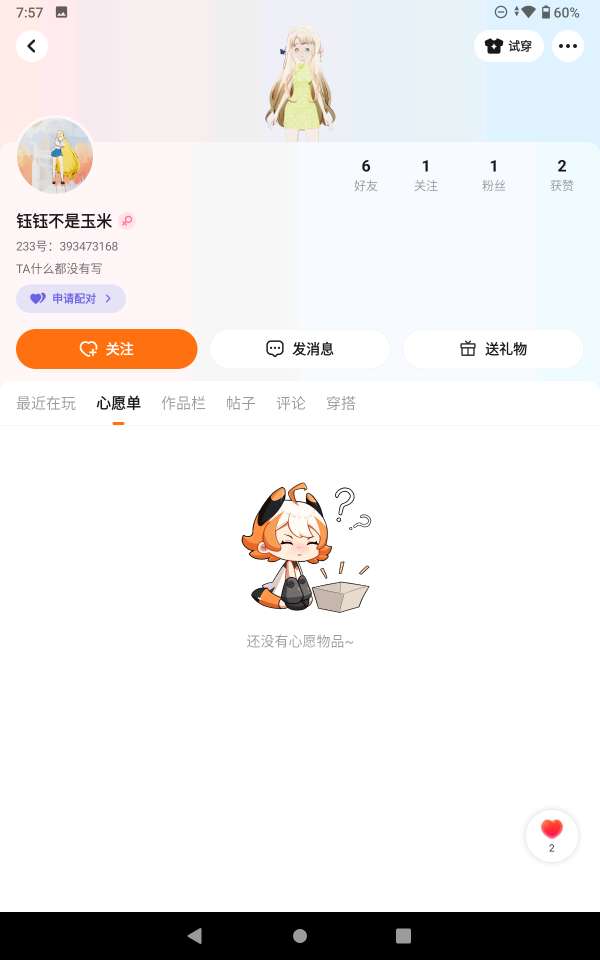Tap the 试穿 try-on button

508,46
